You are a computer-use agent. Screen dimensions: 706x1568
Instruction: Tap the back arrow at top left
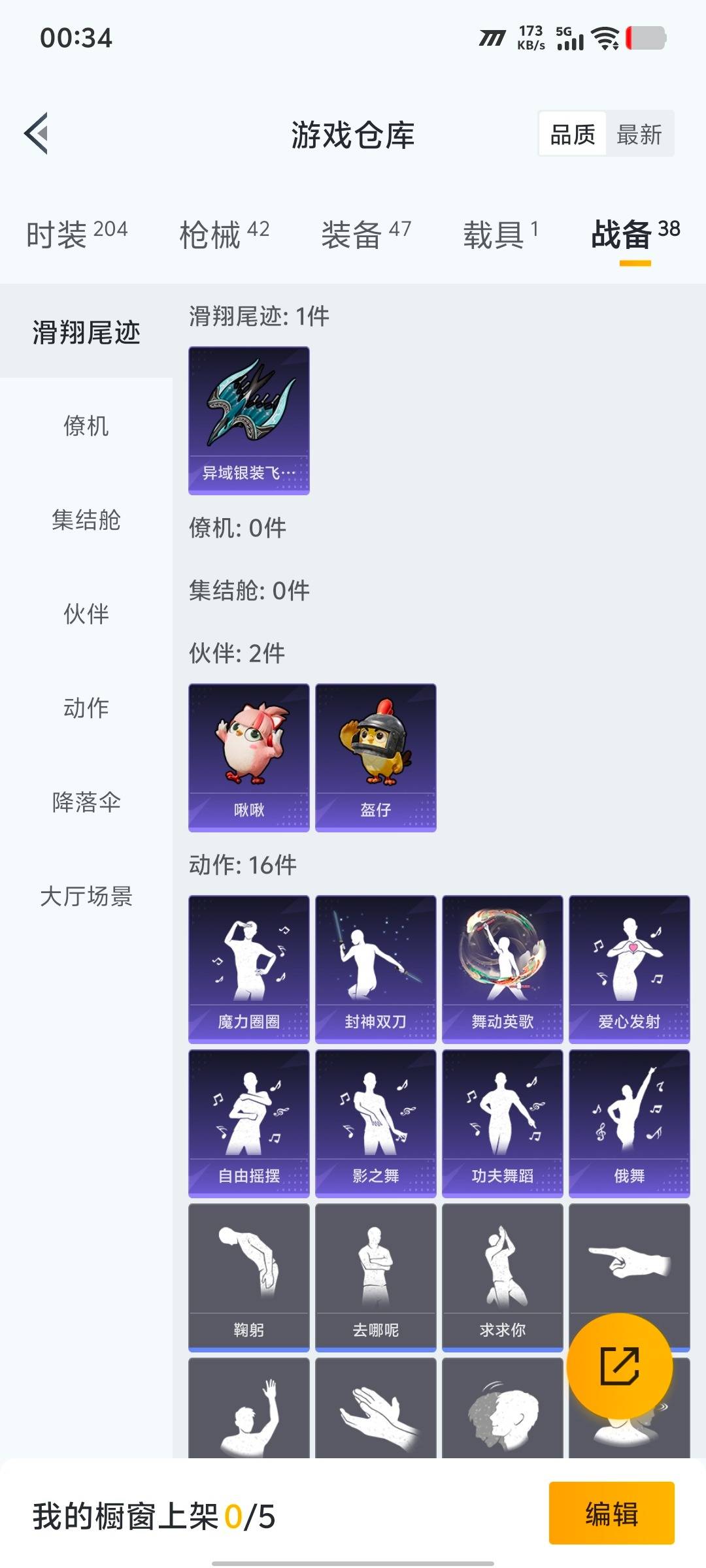pyautogui.click(x=37, y=134)
